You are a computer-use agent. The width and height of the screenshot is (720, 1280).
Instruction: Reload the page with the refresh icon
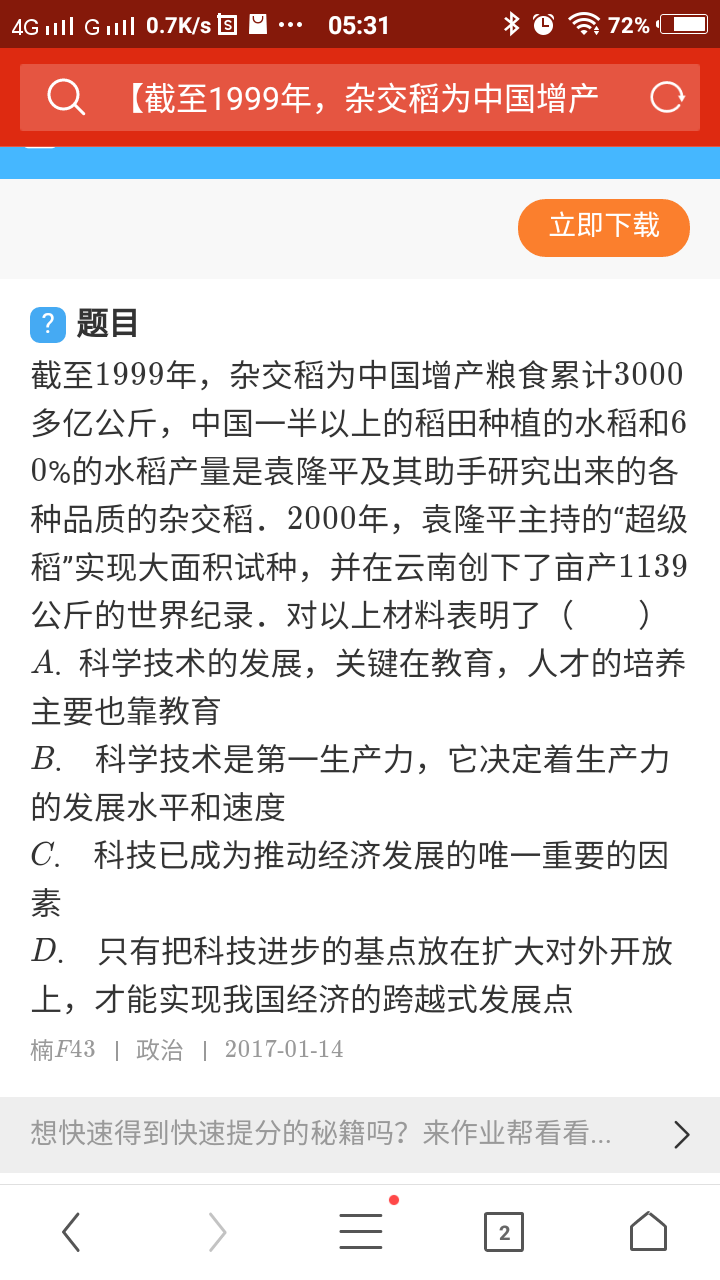(667, 98)
